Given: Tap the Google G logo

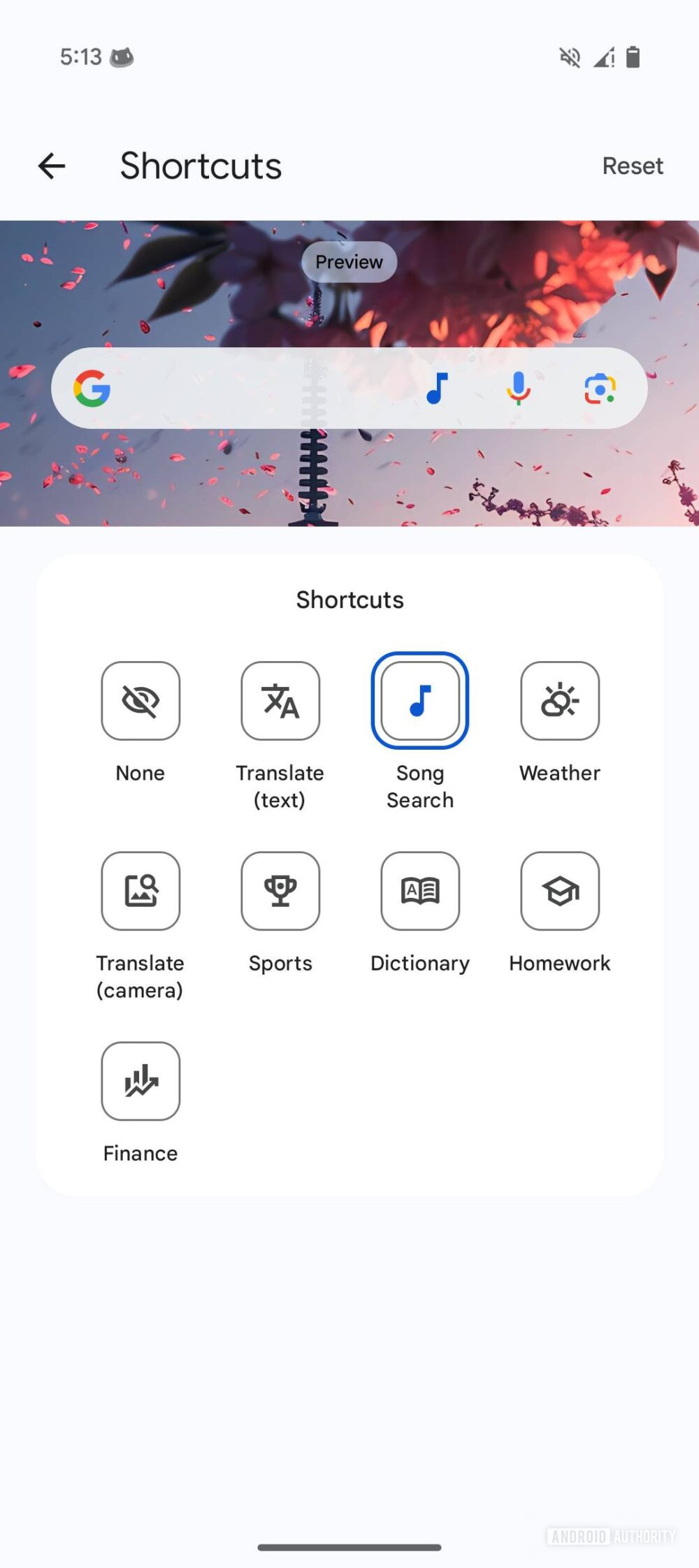Looking at the screenshot, I should tap(92, 389).
